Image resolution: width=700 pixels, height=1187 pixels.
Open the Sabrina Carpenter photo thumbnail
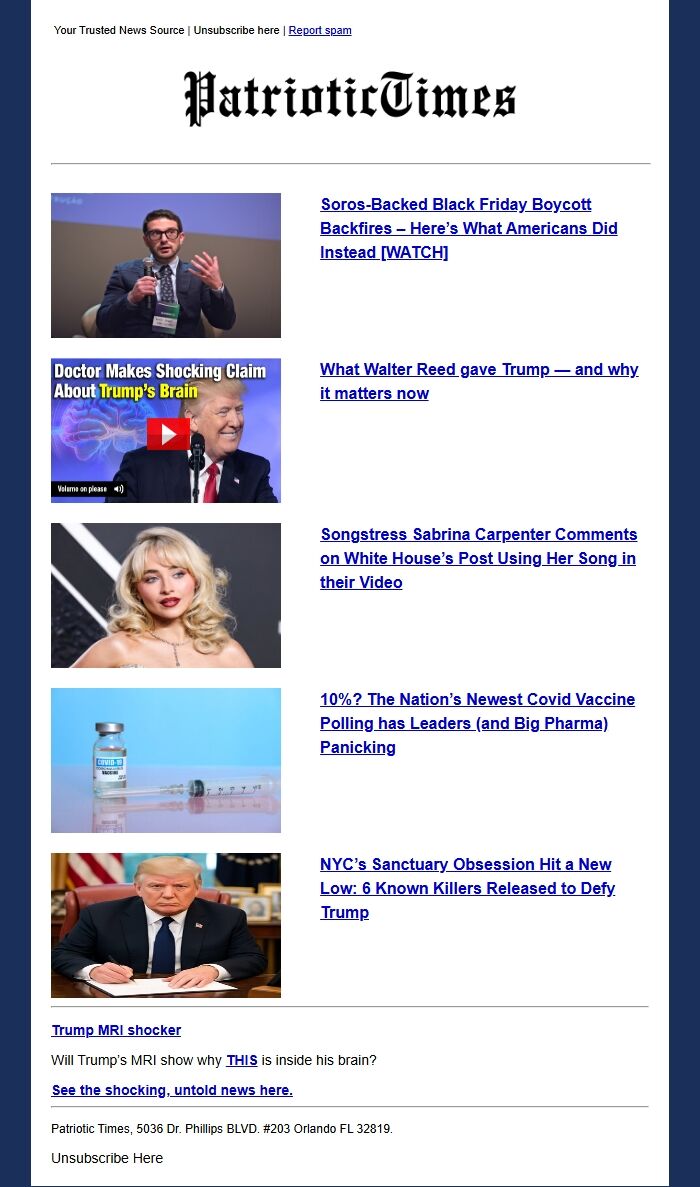click(x=166, y=595)
